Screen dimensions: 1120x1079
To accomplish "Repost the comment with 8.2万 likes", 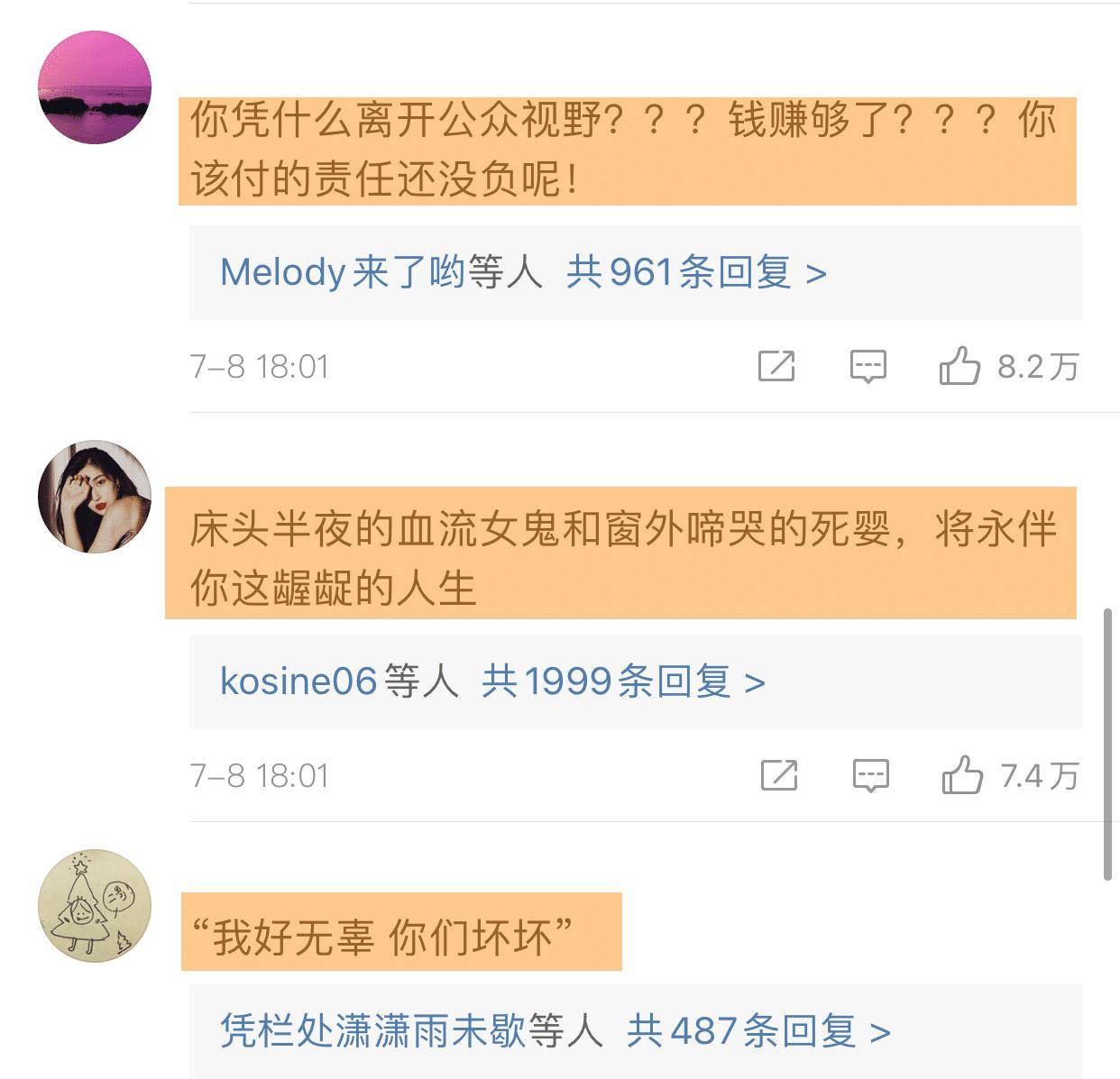I will pyautogui.click(x=776, y=367).
